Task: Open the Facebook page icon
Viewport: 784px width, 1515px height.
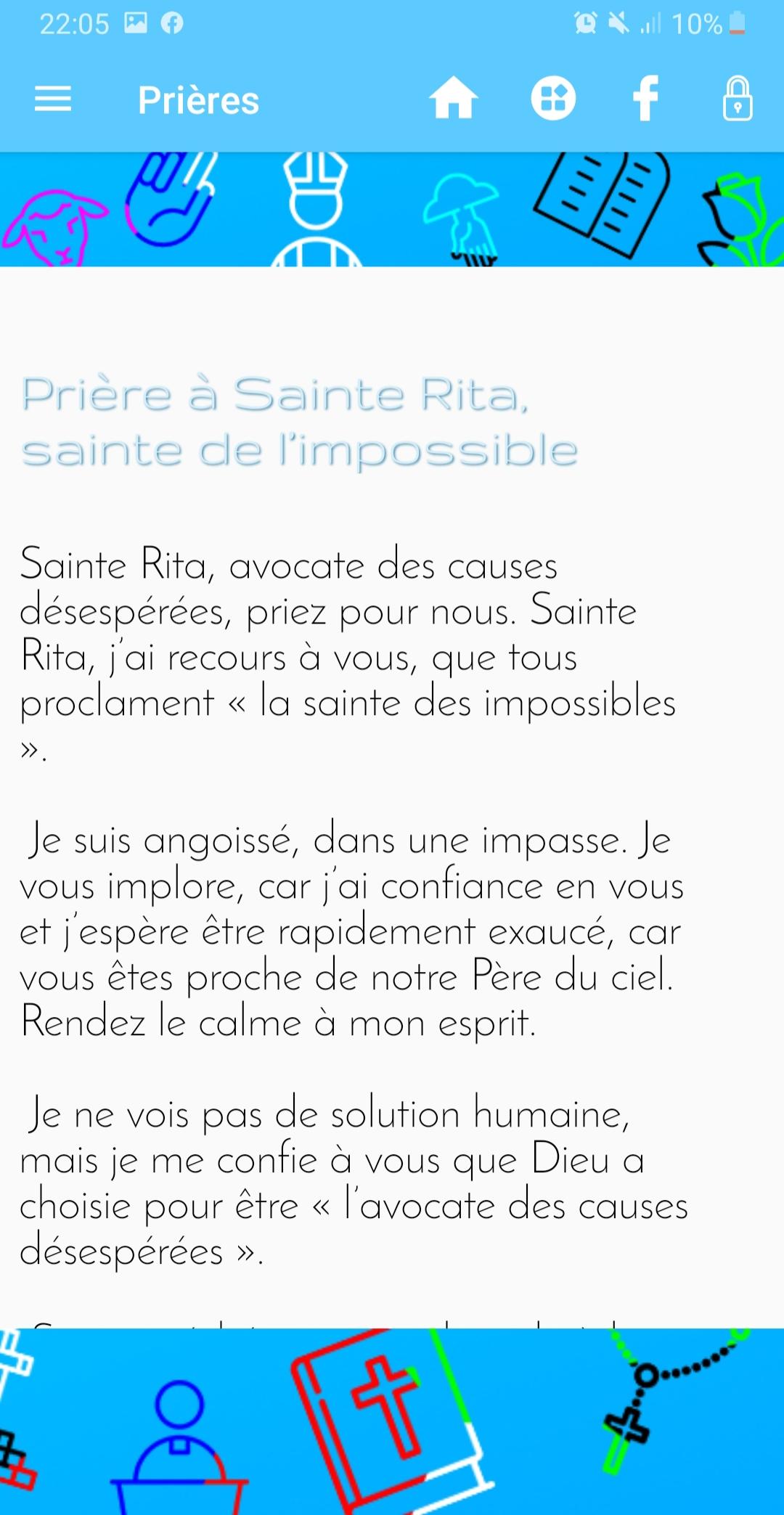Action: click(x=645, y=98)
